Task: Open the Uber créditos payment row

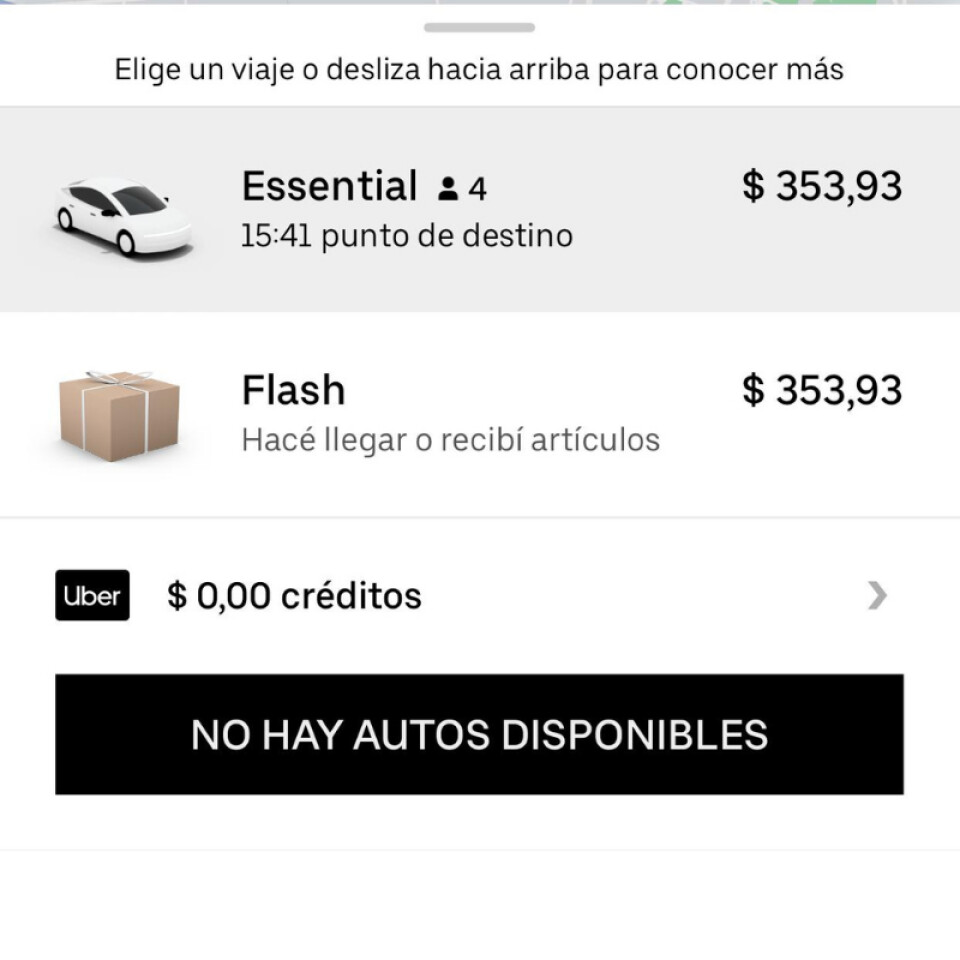Action: [x=478, y=596]
